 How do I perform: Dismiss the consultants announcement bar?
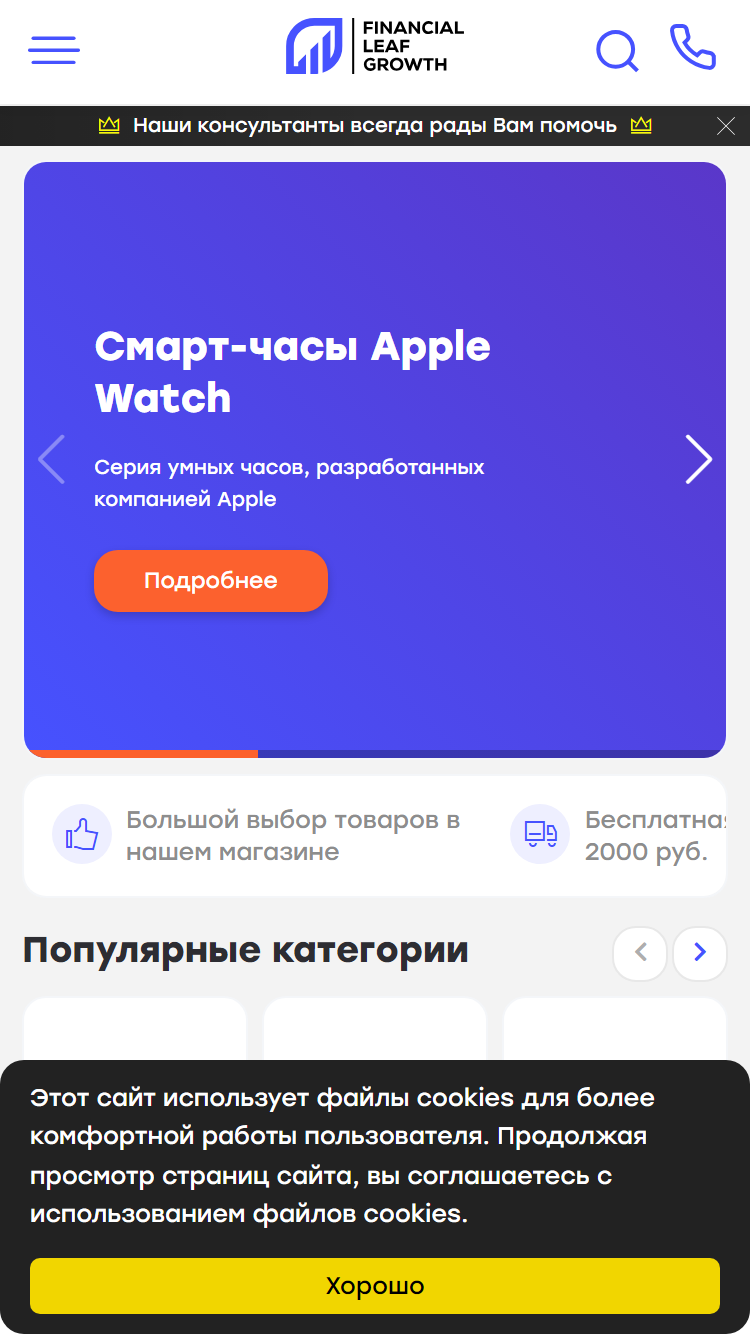(x=726, y=126)
